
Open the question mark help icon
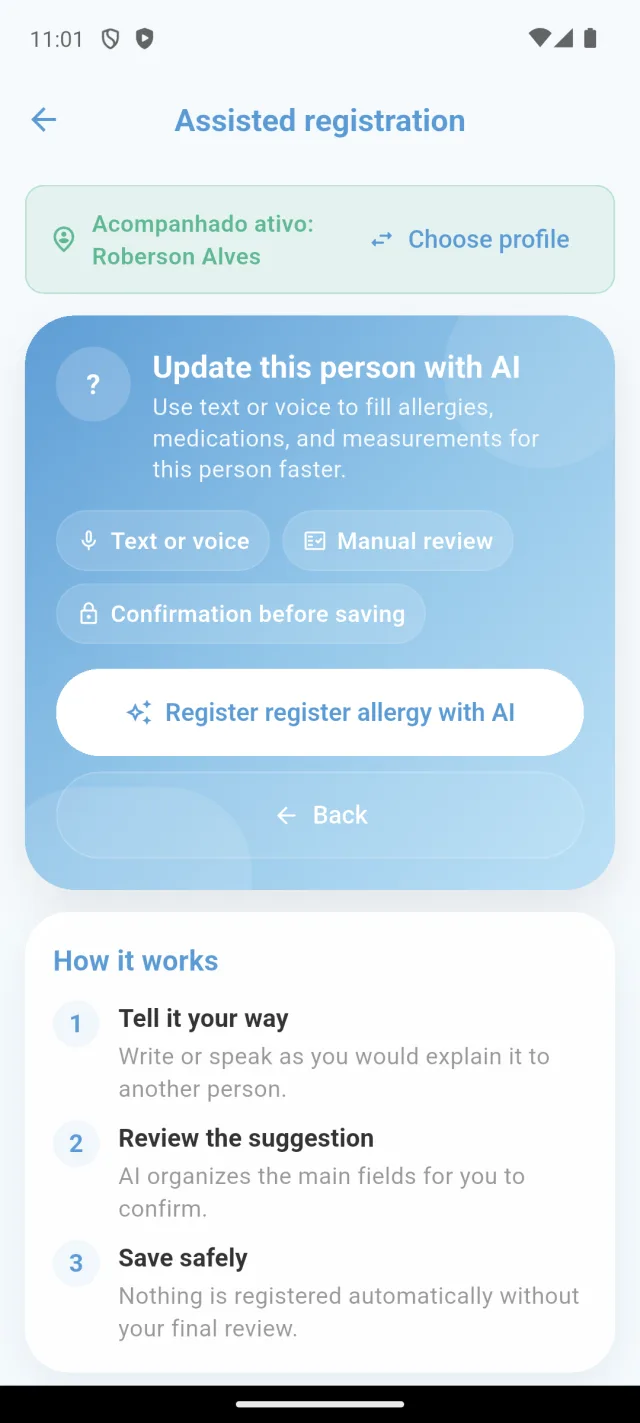tap(93, 384)
